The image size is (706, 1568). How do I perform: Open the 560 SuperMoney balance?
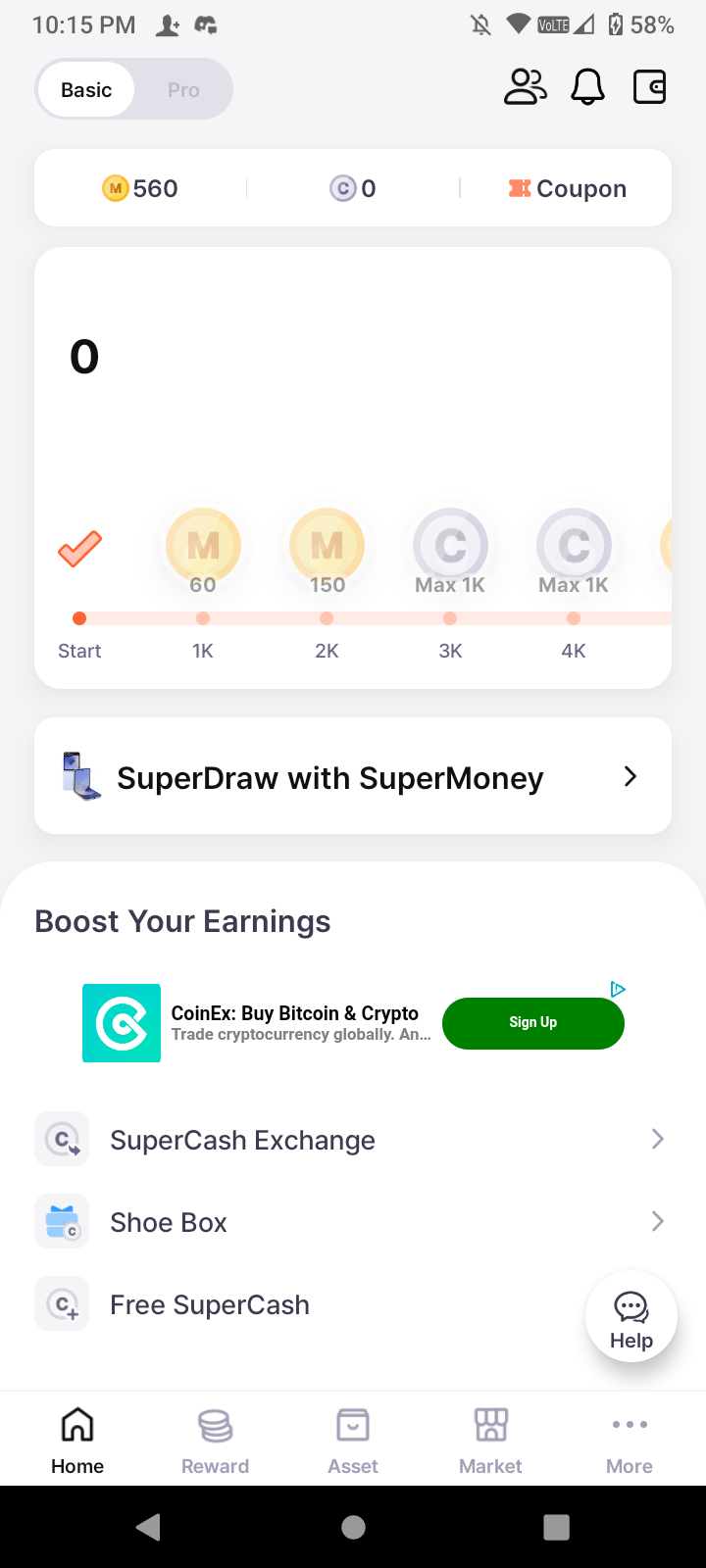click(141, 188)
